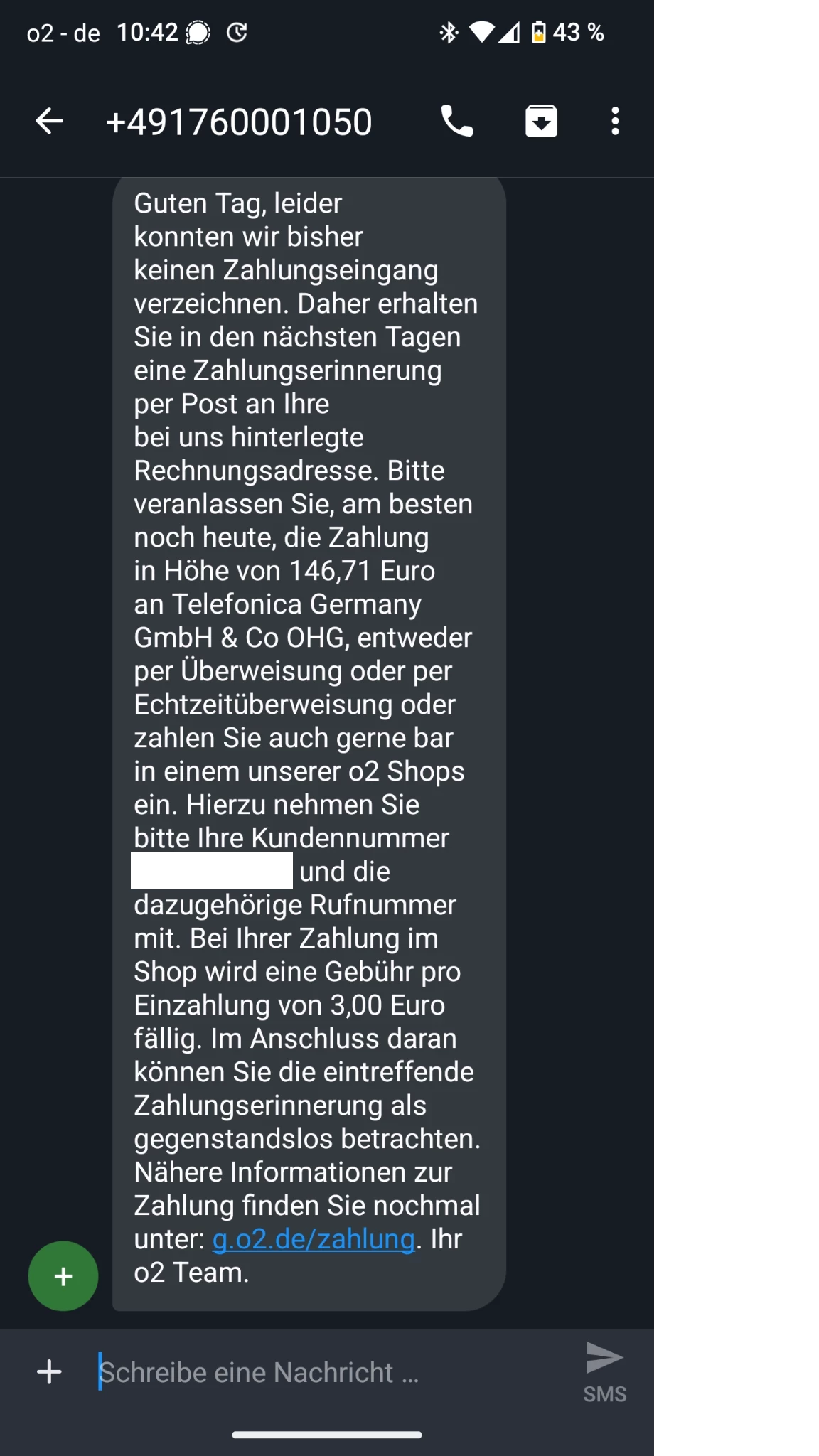This screenshot has height=1456, width=819.
Task: Go back from the conversation
Action: click(x=49, y=121)
